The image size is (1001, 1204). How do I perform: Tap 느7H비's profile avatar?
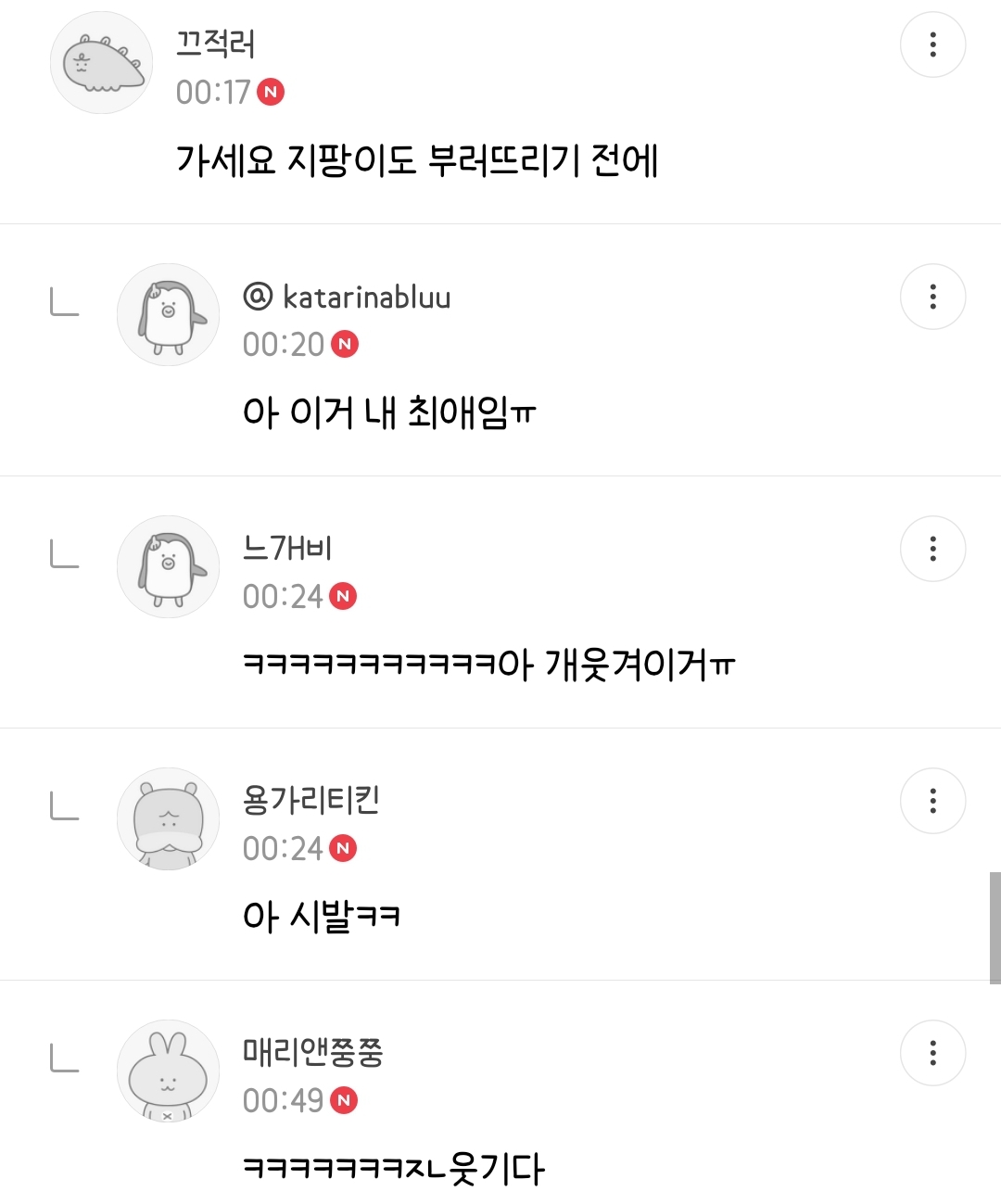(168, 567)
